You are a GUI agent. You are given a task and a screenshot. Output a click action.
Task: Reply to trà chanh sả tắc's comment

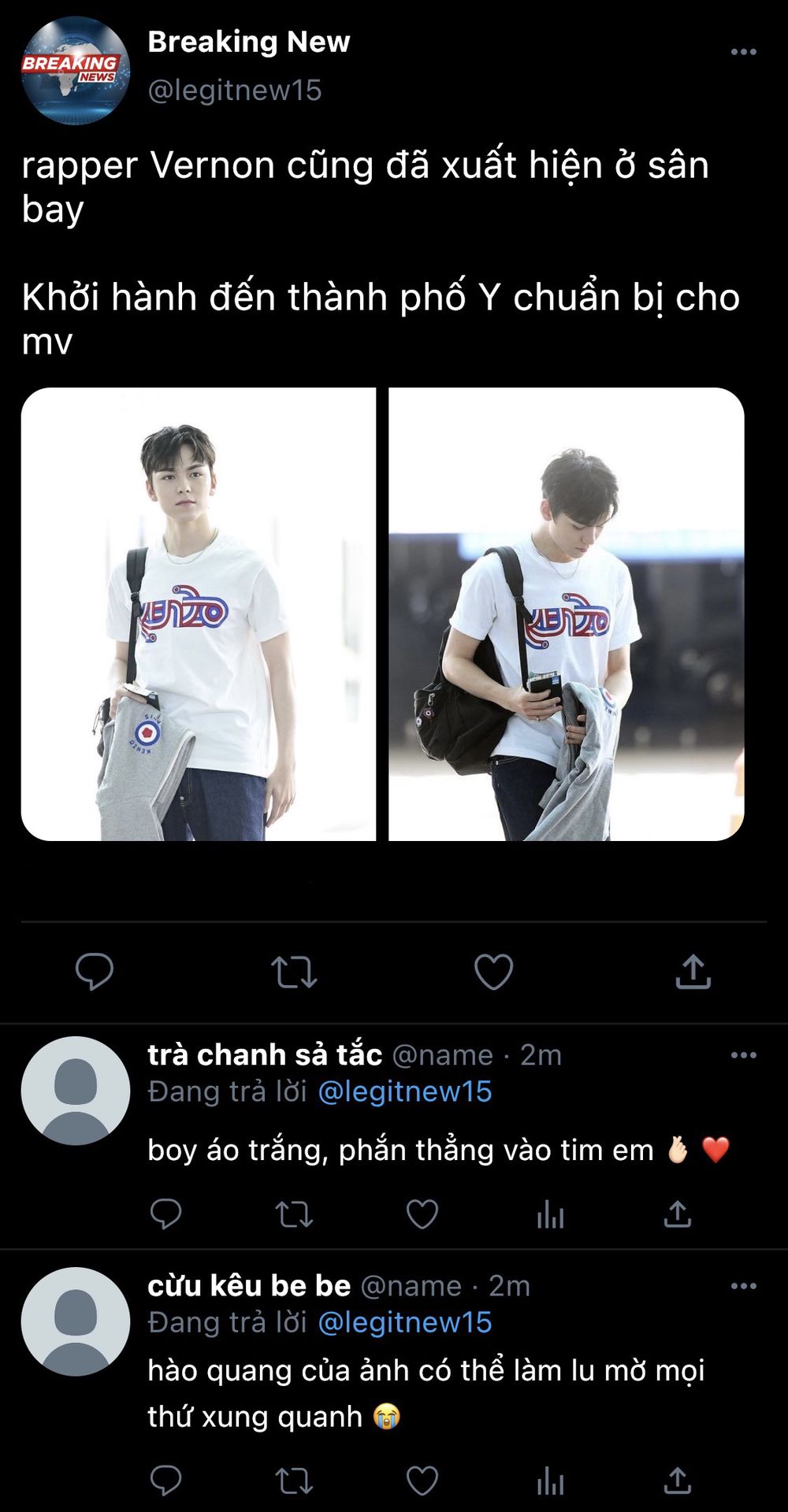point(165,1214)
